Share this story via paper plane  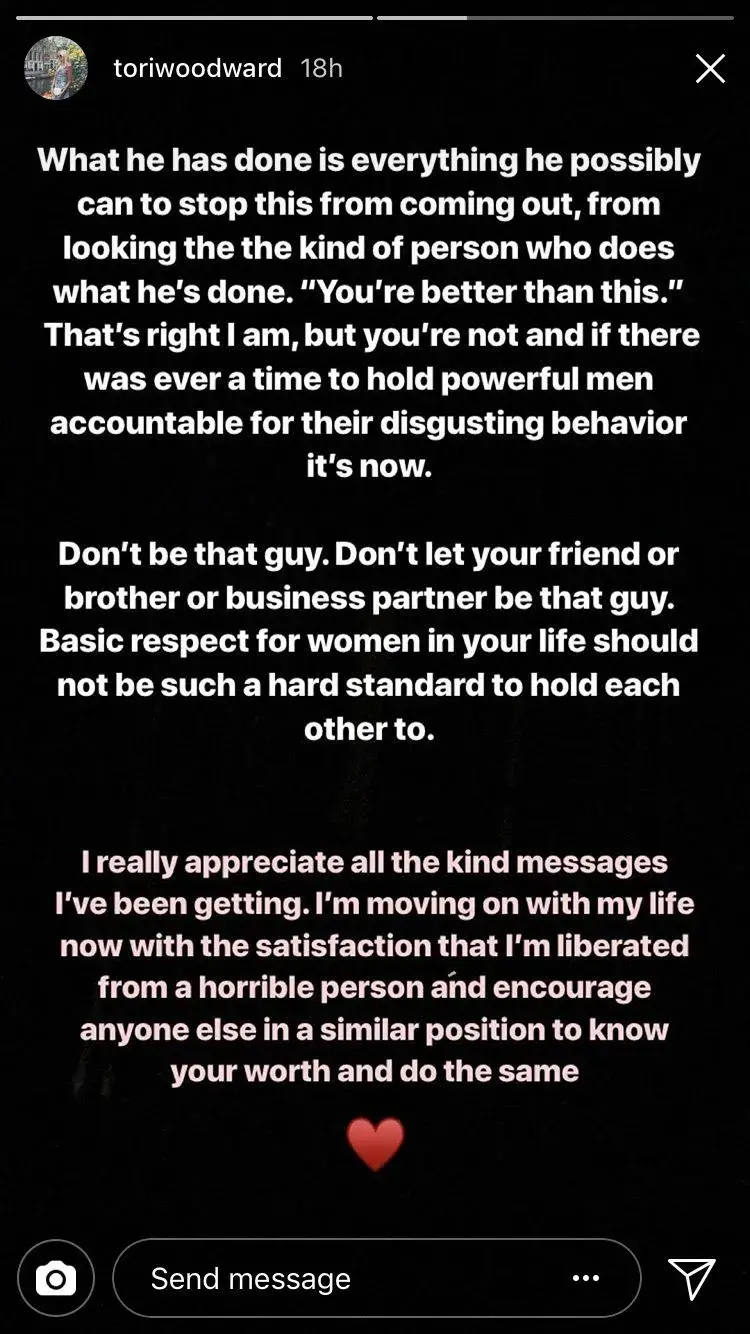tap(692, 1278)
